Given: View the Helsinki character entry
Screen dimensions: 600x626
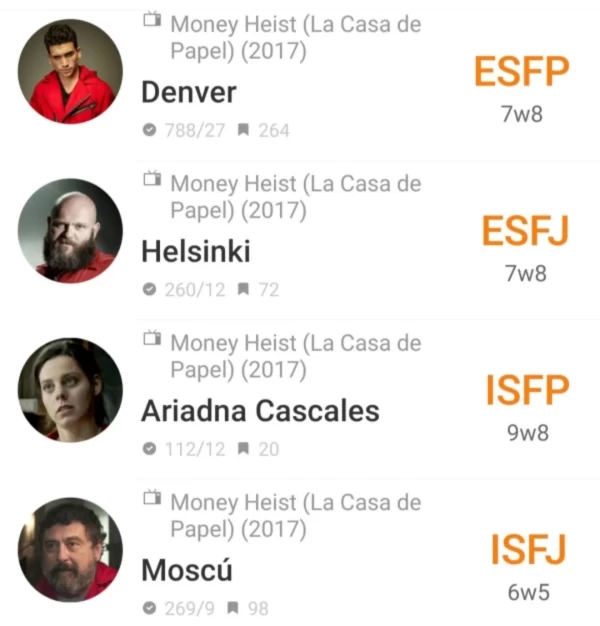Looking at the screenshot, I should coord(195,251).
